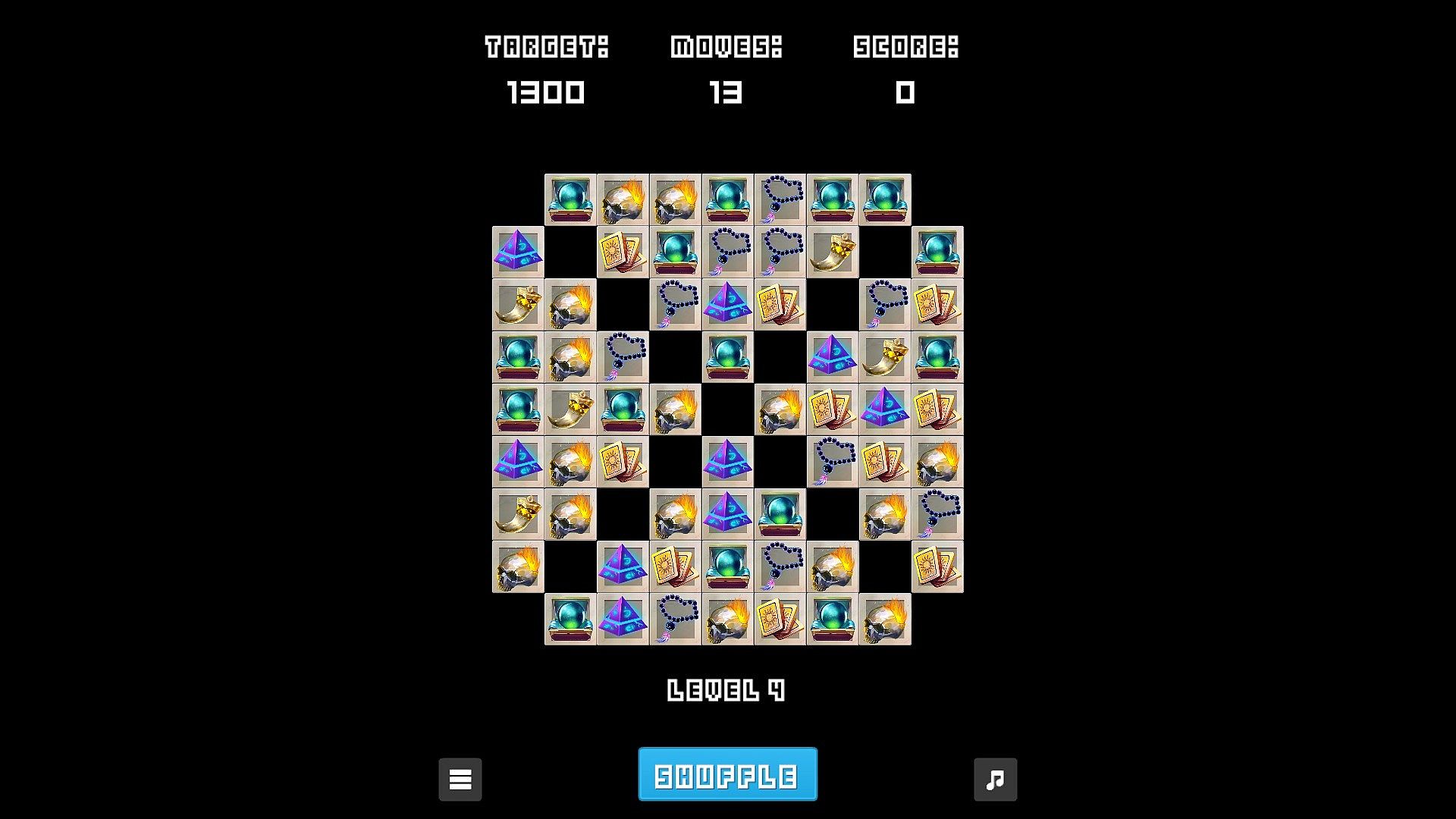Shuffle the game tiles
The height and width of the screenshot is (819, 1456).
coord(727,774)
